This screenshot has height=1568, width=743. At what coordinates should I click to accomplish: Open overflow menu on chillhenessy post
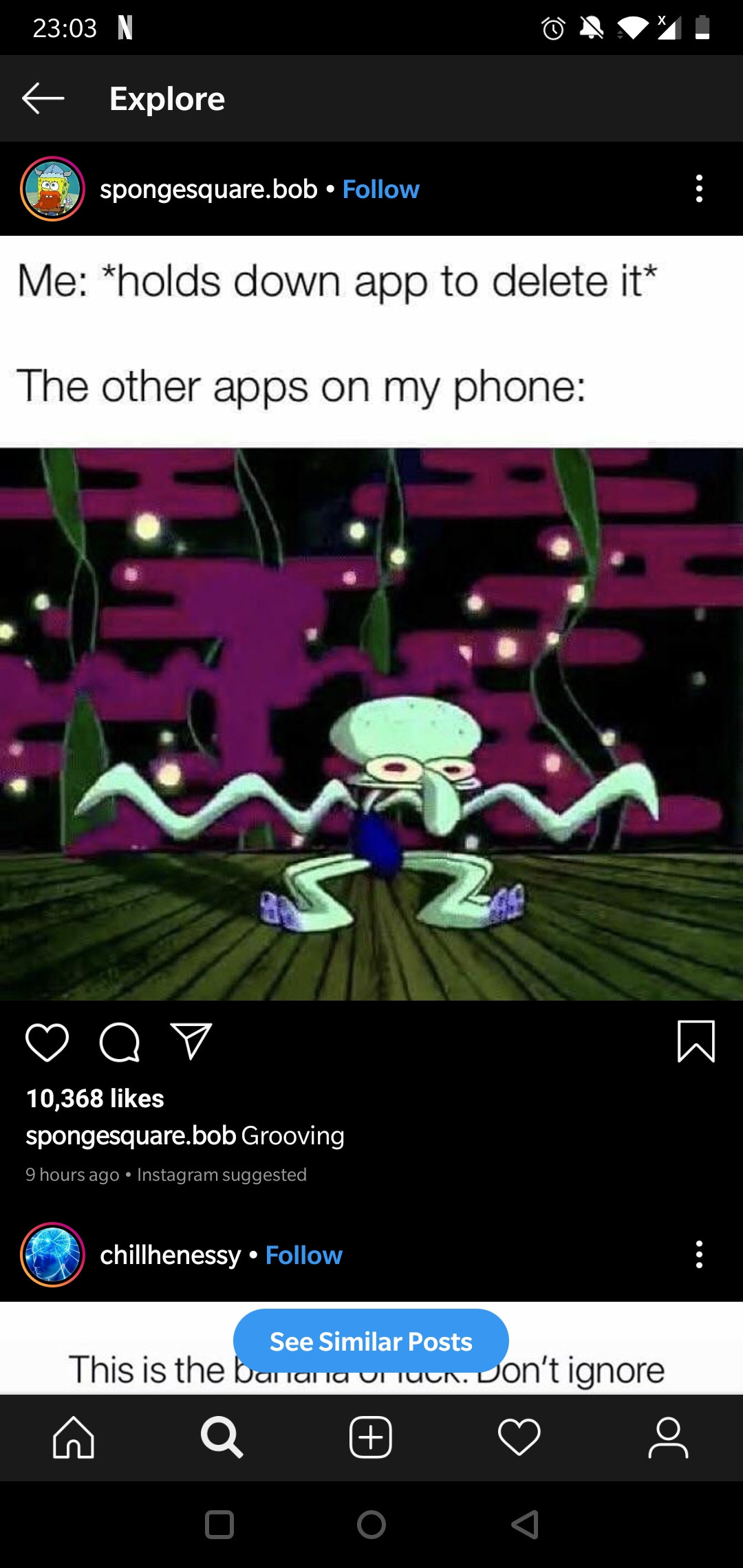699,1254
